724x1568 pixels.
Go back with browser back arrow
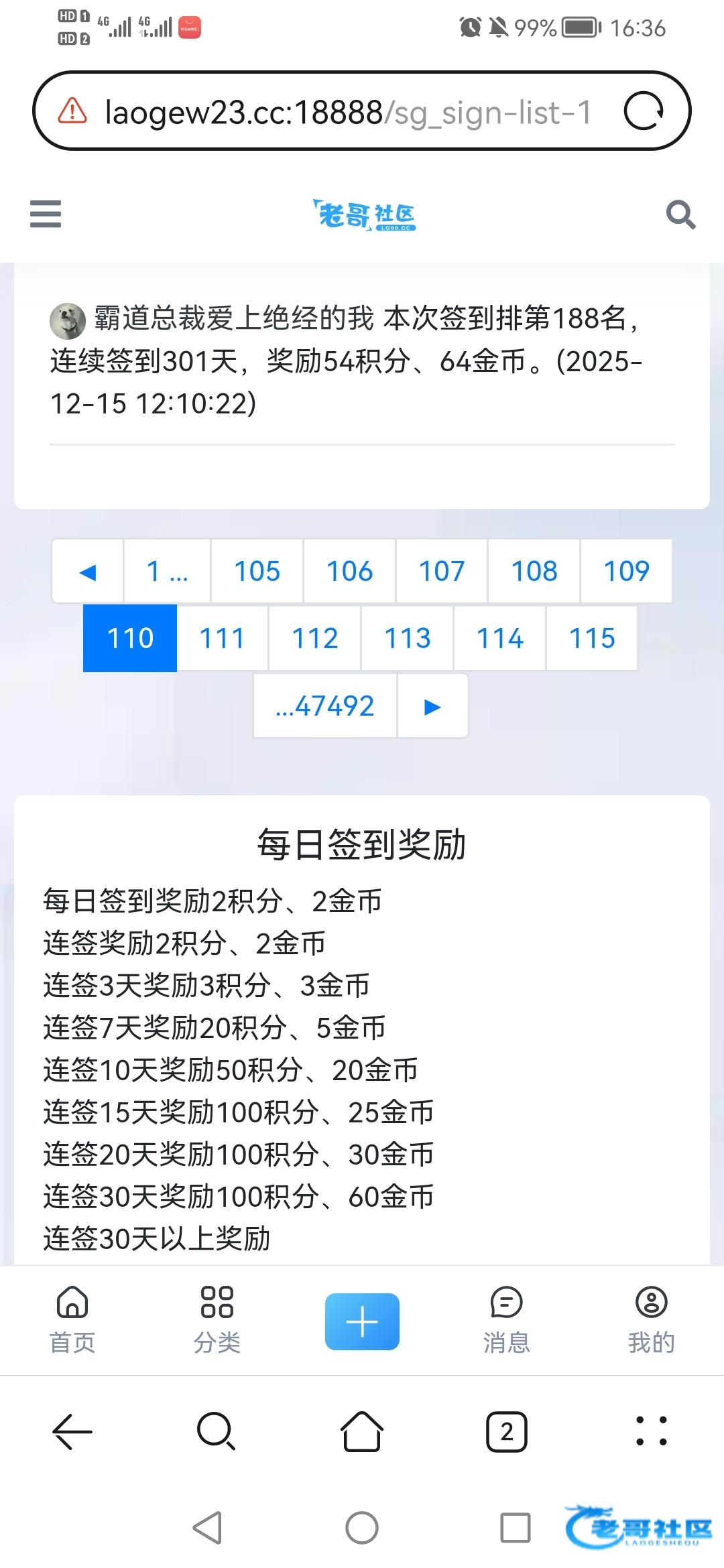(x=72, y=1432)
